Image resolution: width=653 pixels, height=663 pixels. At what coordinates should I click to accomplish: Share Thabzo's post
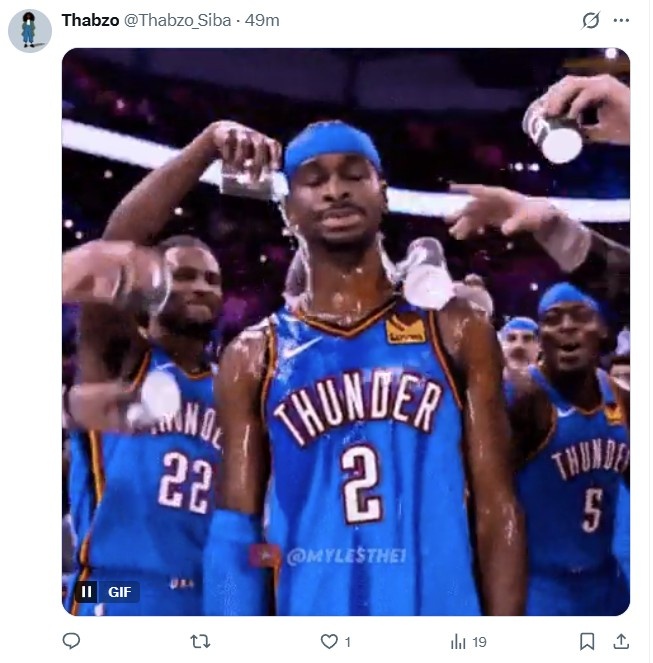[620, 641]
